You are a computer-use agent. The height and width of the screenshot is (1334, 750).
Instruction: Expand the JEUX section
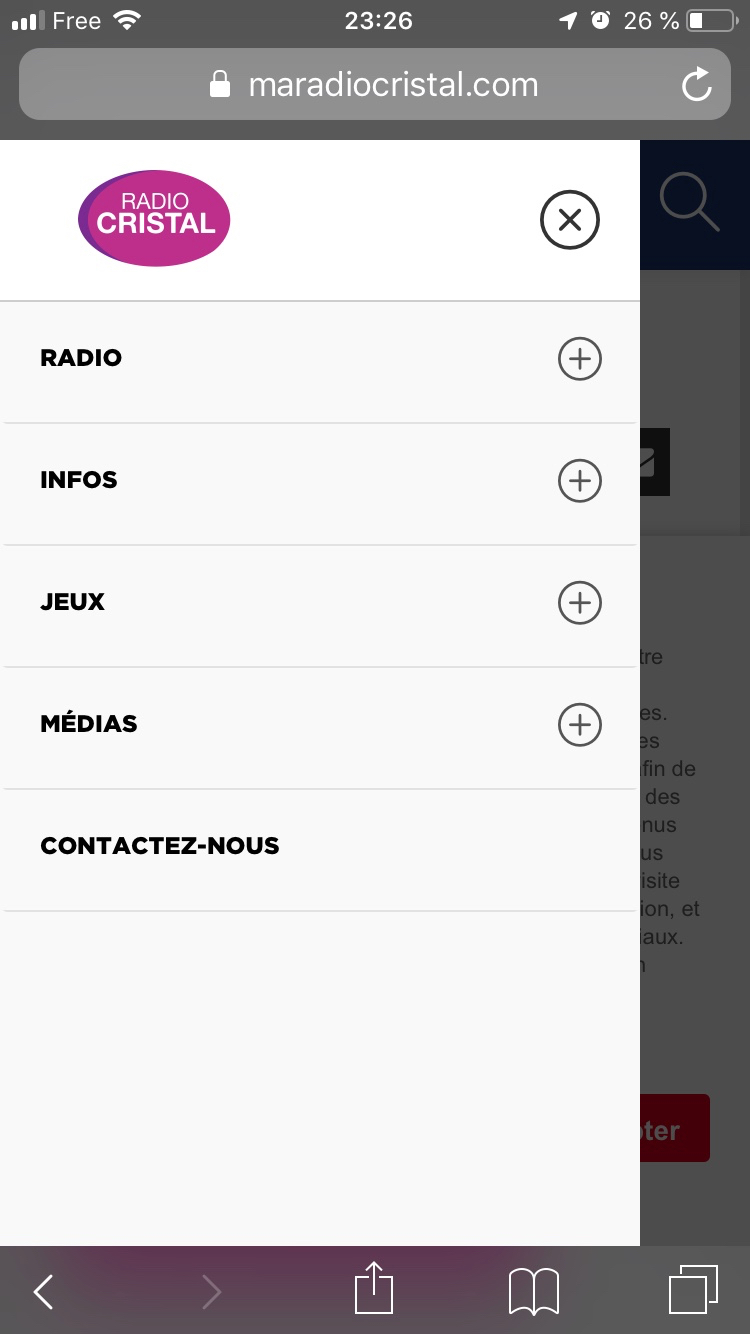[x=579, y=603]
